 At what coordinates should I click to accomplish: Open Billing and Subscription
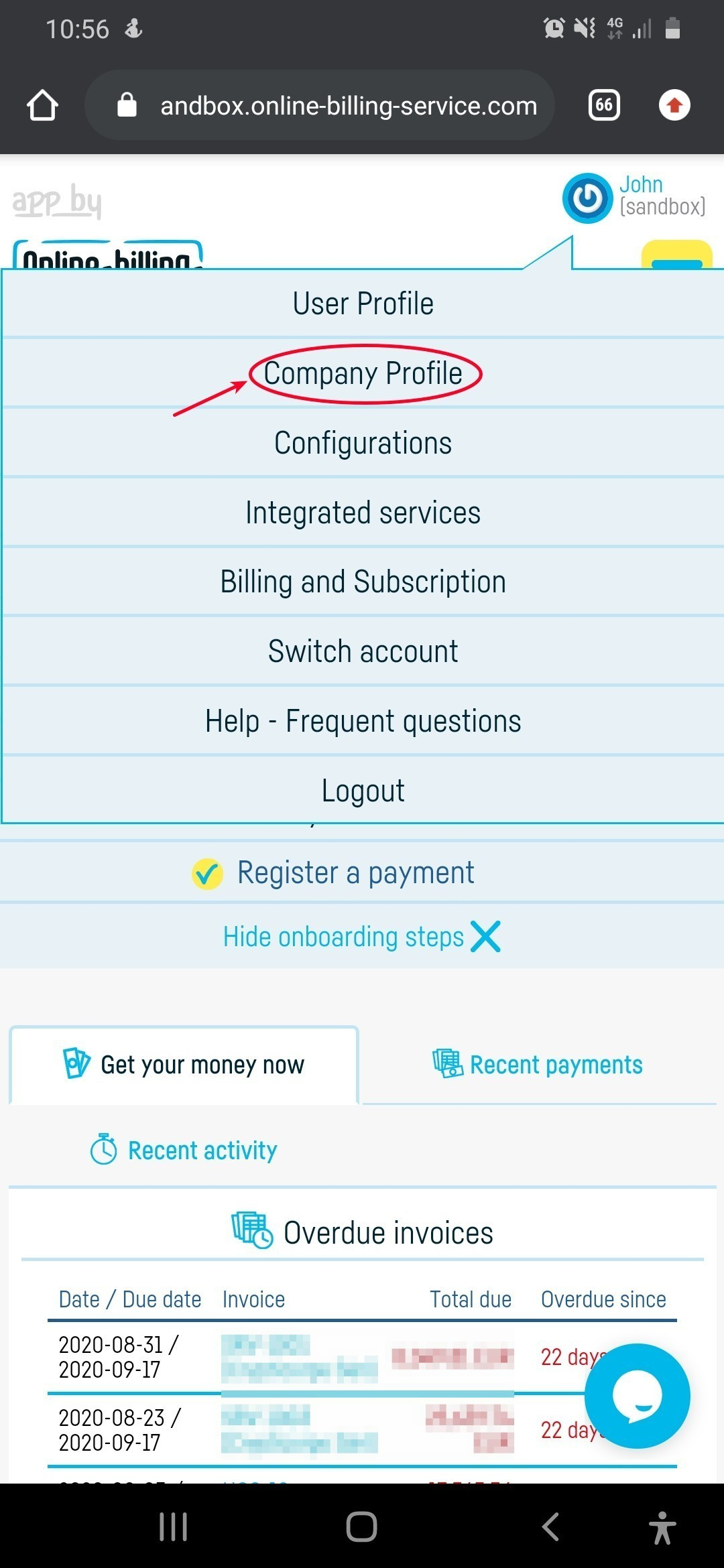363,582
